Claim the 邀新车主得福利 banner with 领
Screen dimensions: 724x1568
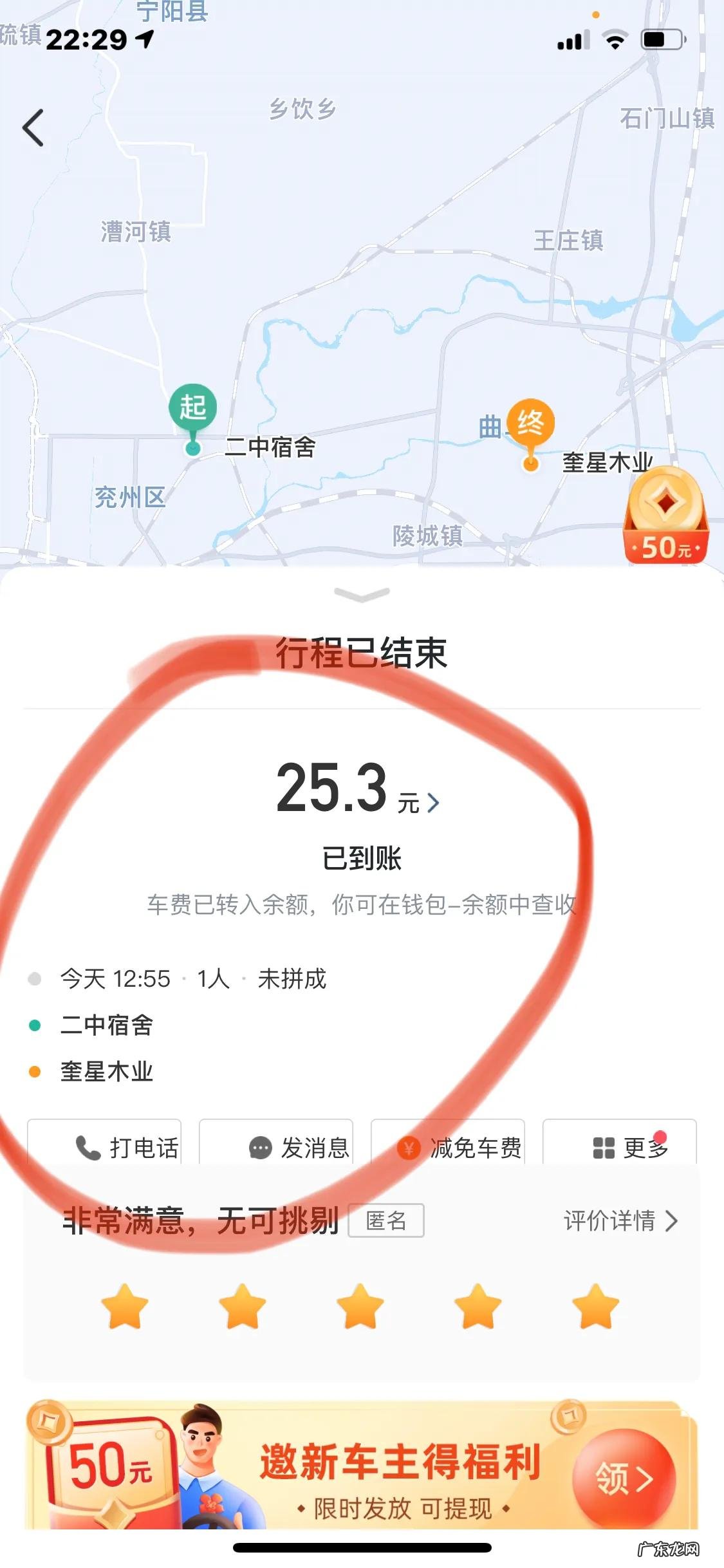pyautogui.click(x=623, y=1478)
